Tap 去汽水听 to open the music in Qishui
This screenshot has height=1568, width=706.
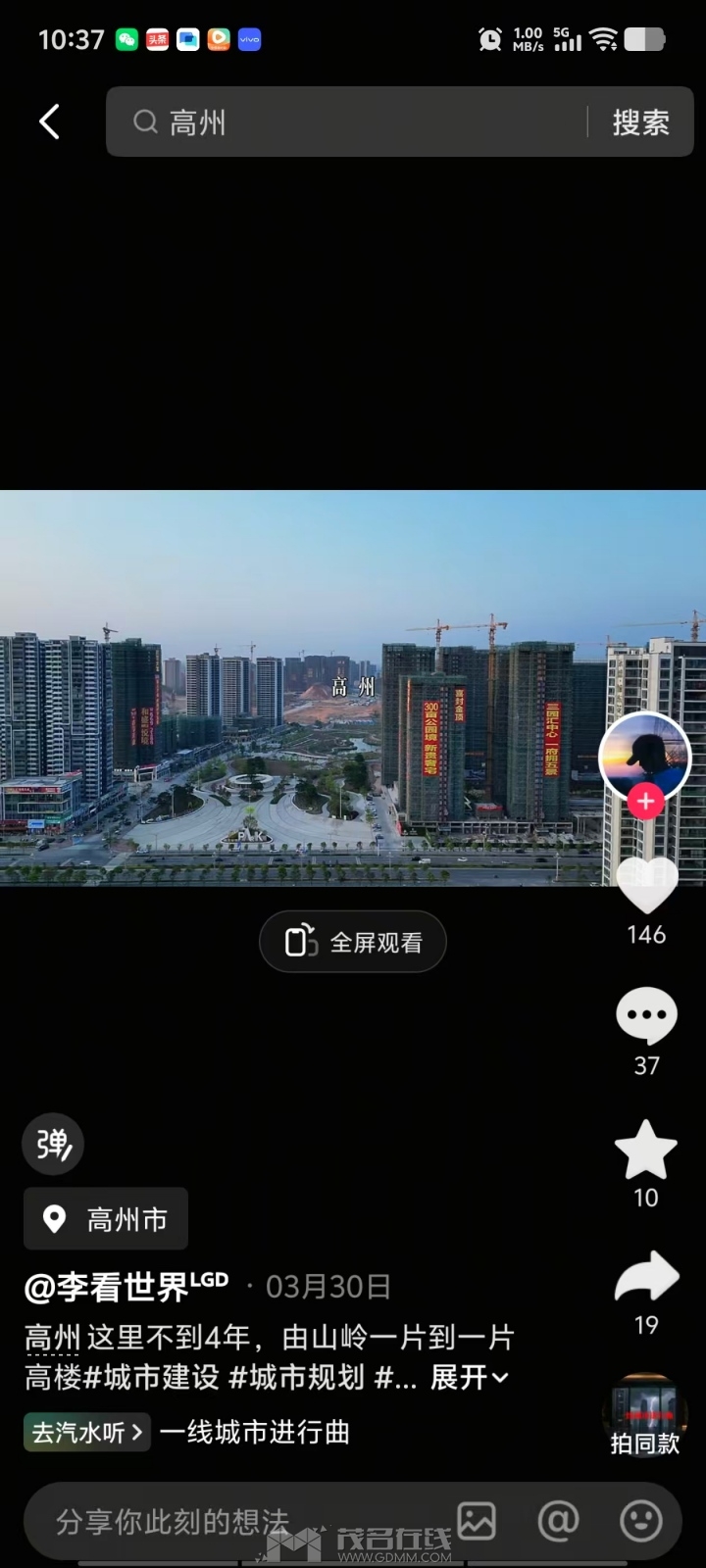(85, 1432)
